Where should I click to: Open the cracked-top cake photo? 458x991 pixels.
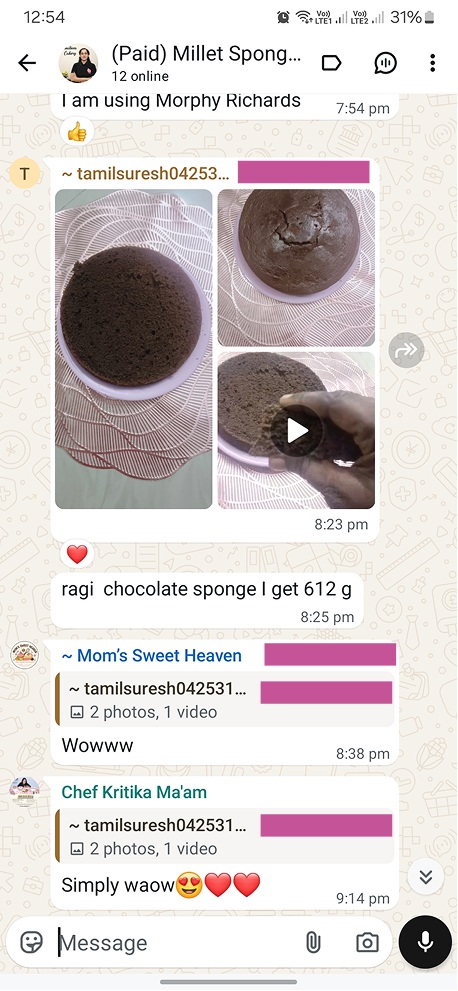tap(296, 268)
